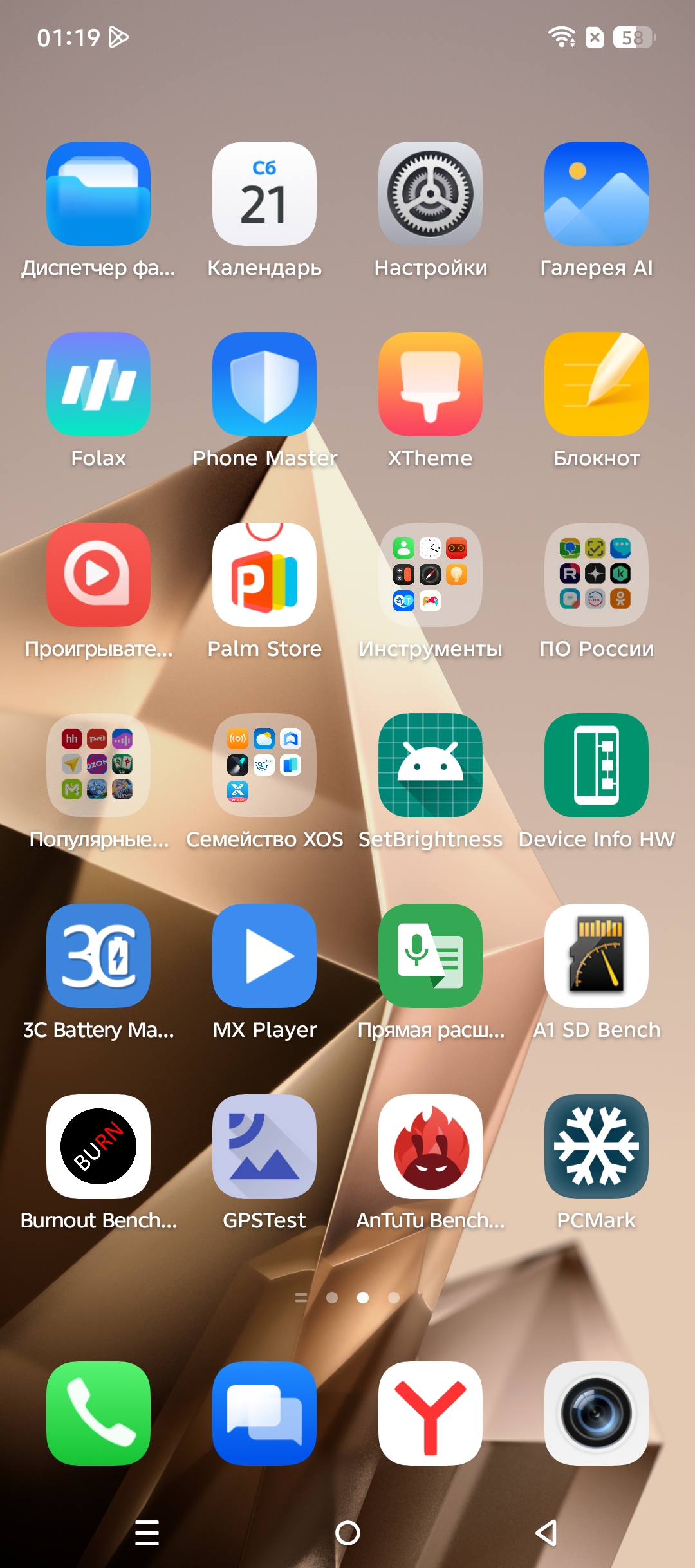Open Галерея AI
The image size is (695, 1568).
pyautogui.click(x=597, y=194)
